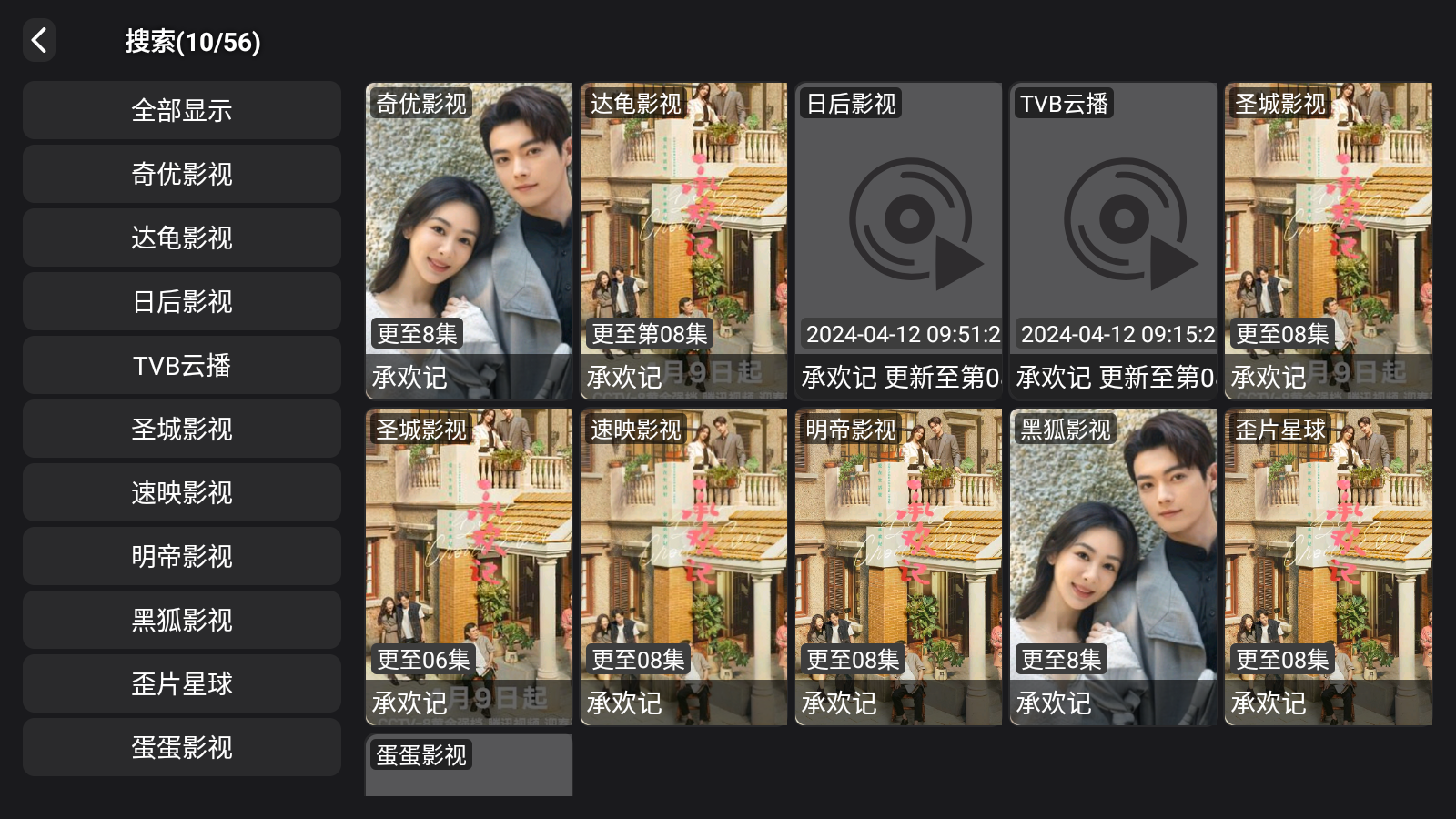
Task: Select the 全部显示 filter
Action: point(182,110)
